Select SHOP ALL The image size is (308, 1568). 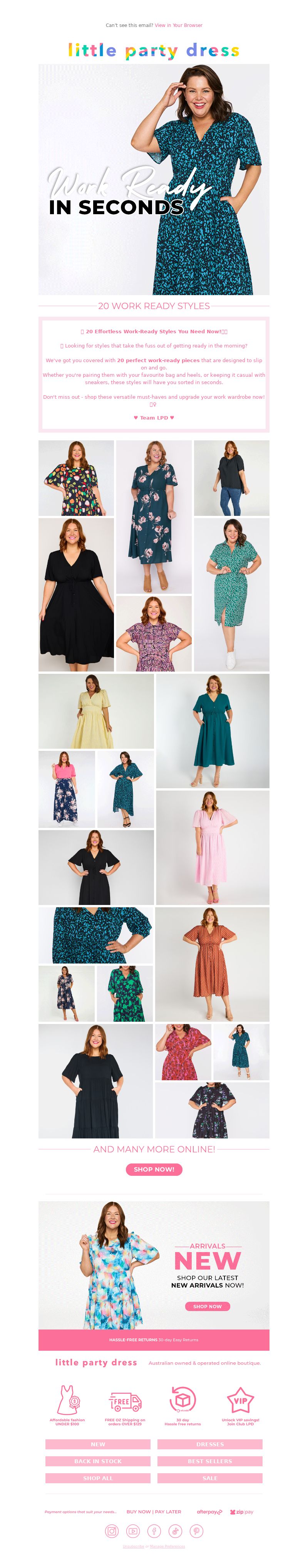[x=97, y=1479]
